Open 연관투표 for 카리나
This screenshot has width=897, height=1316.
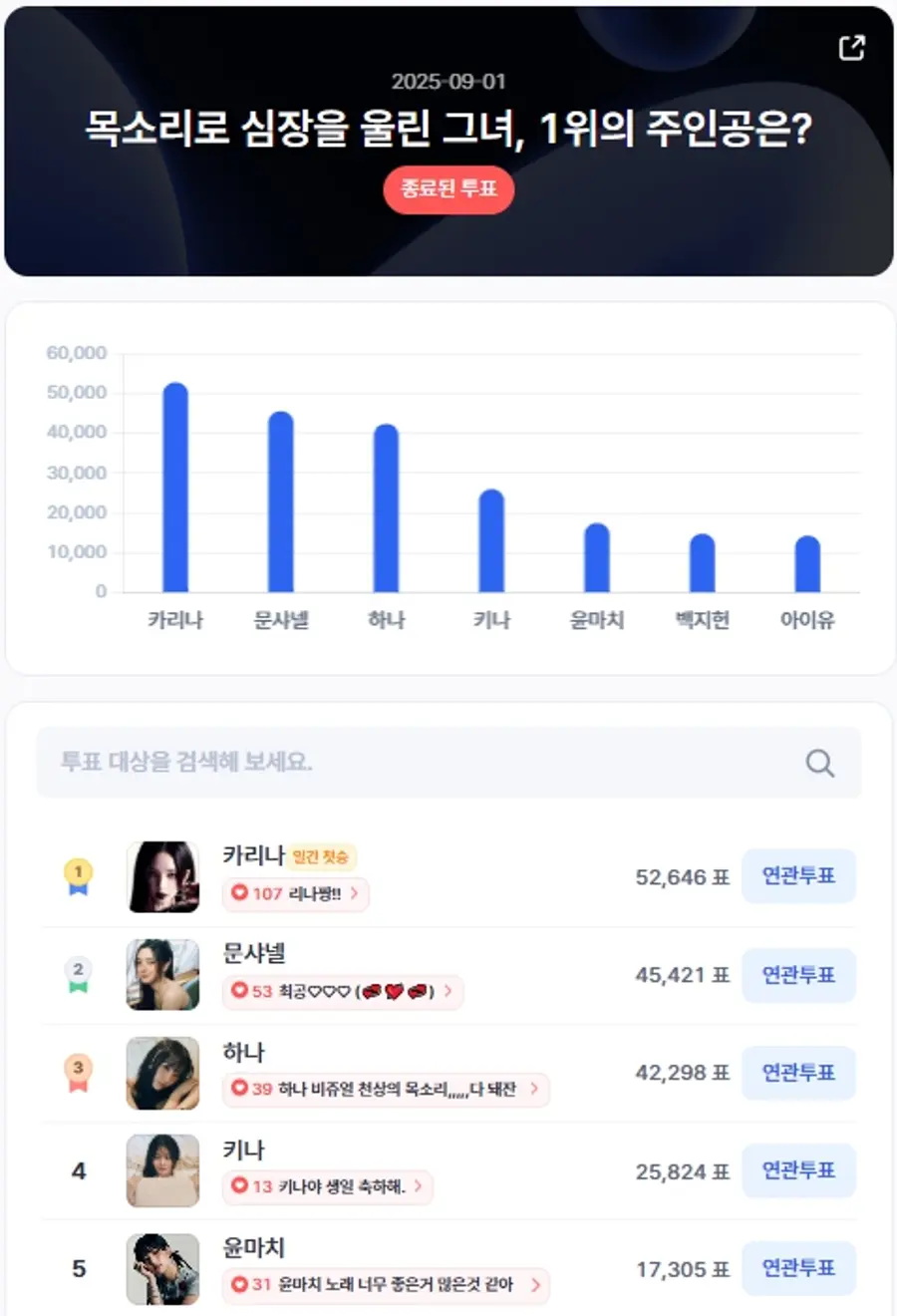coord(798,875)
